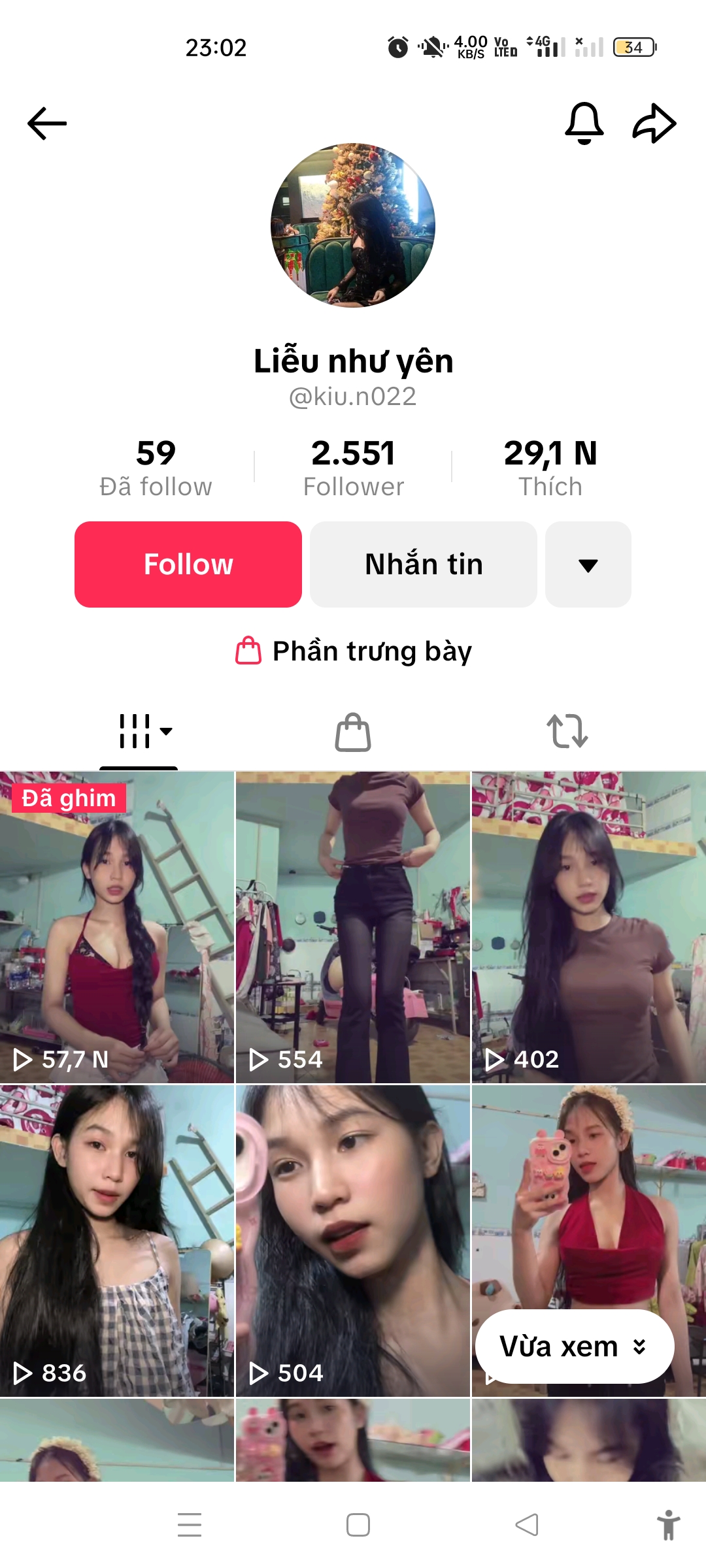
Task: Share this profile via arrow icon
Action: [x=654, y=123]
